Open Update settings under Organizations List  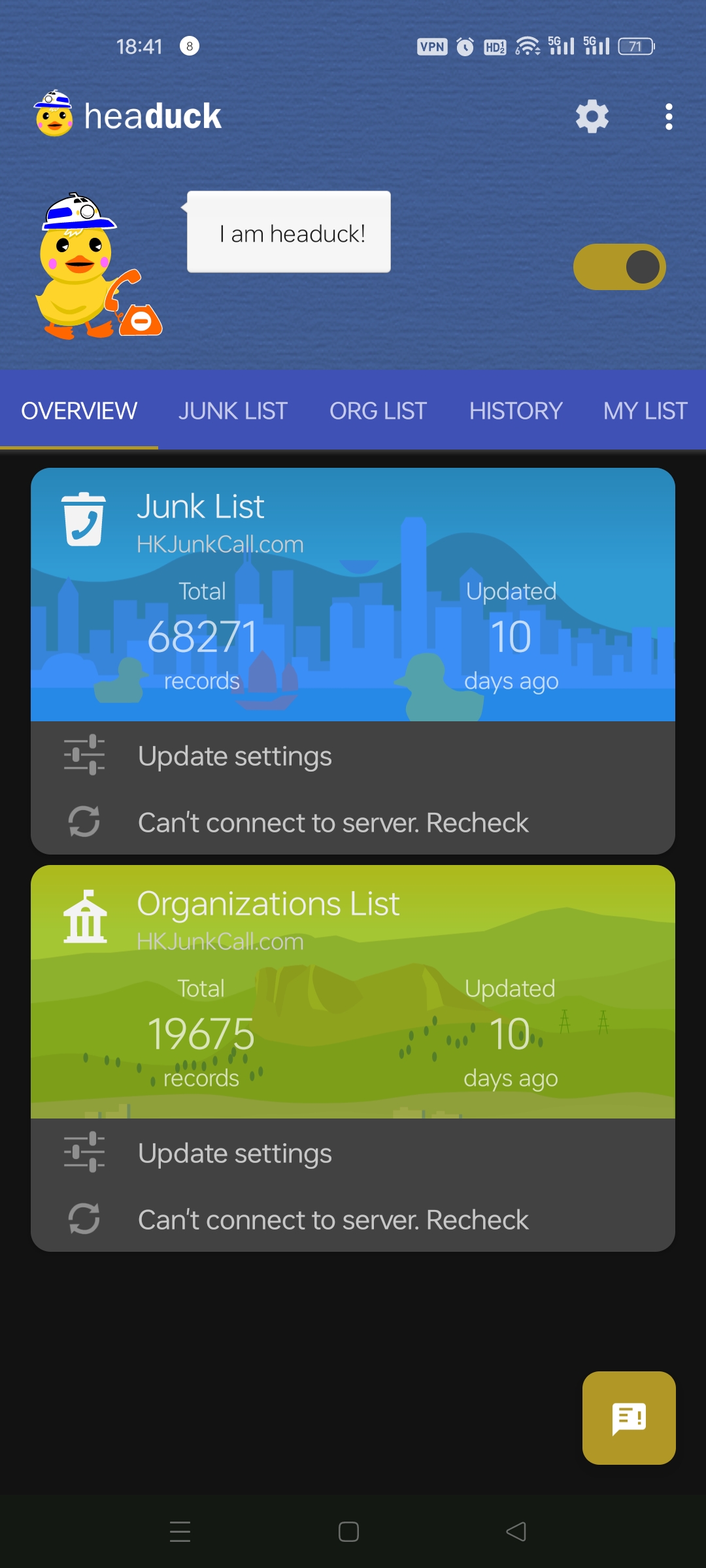[x=235, y=1153]
